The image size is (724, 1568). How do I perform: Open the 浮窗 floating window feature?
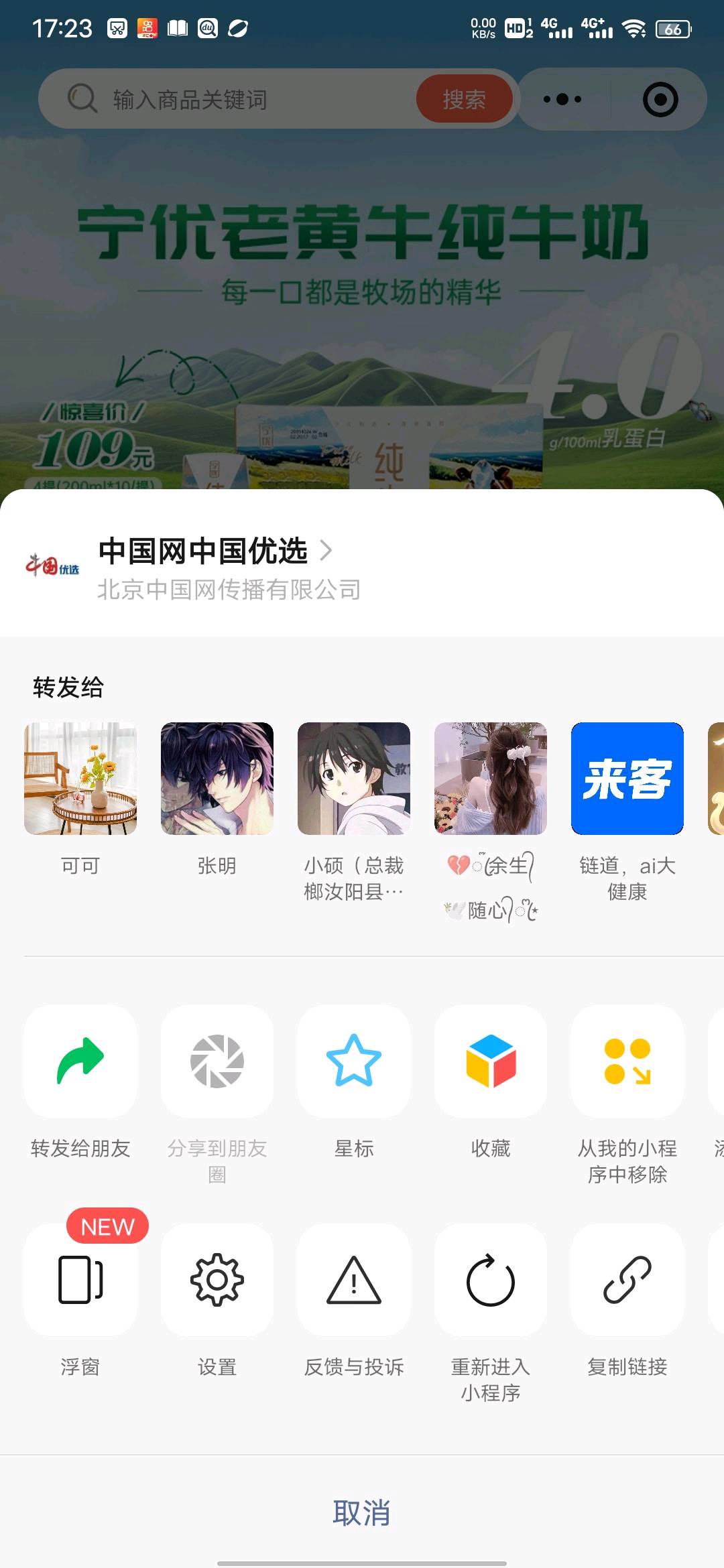point(79,1282)
